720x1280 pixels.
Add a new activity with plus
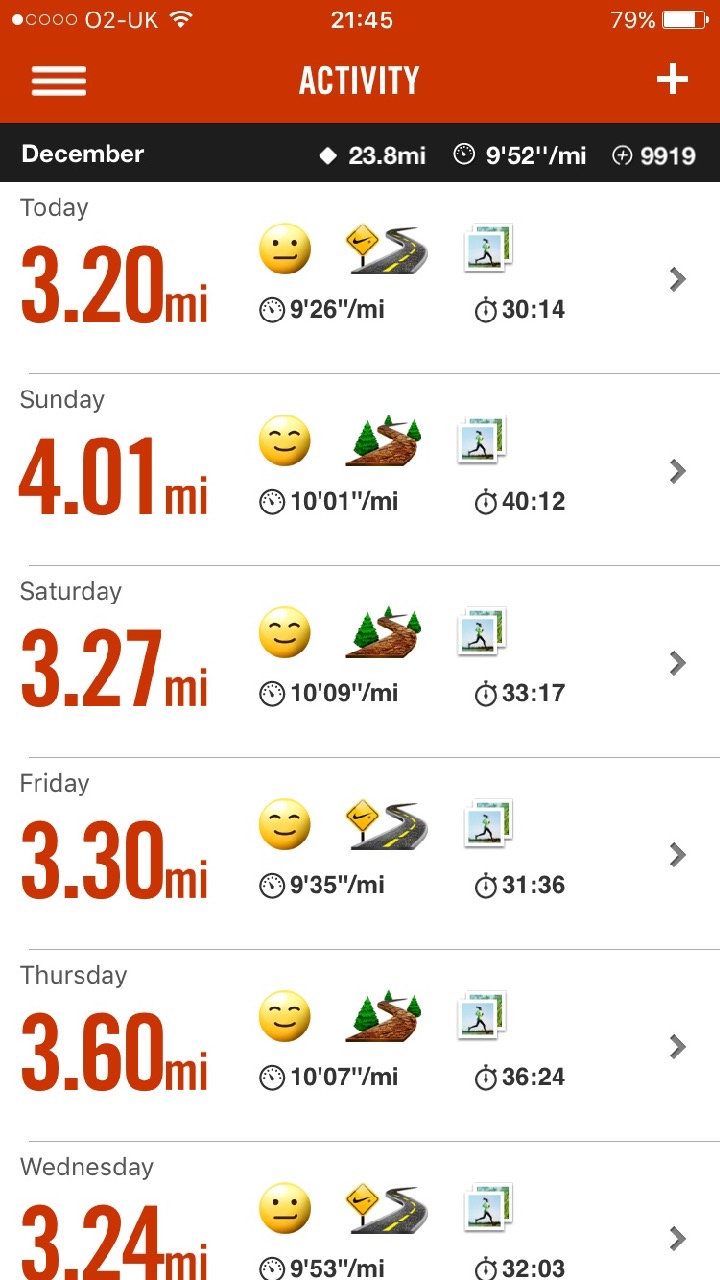tap(672, 80)
